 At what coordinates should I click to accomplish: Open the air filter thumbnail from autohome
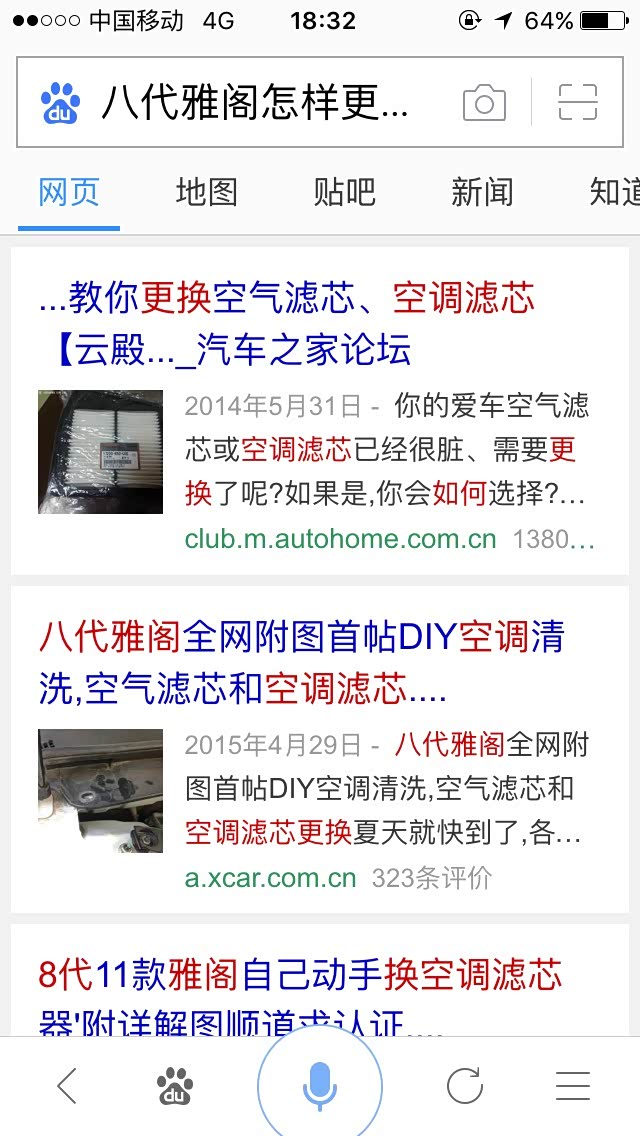pyautogui.click(x=100, y=452)
